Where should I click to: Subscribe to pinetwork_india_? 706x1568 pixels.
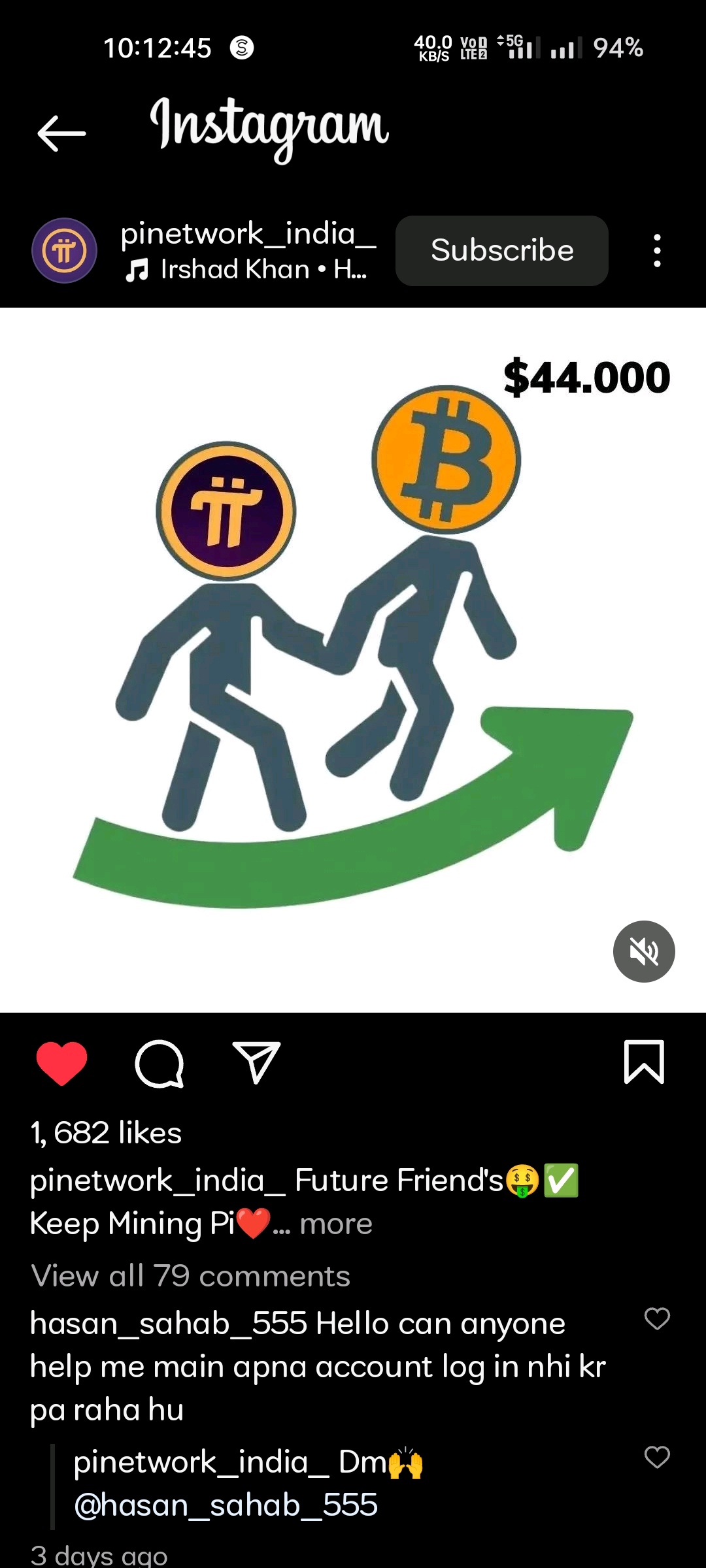tap(501, 251)
